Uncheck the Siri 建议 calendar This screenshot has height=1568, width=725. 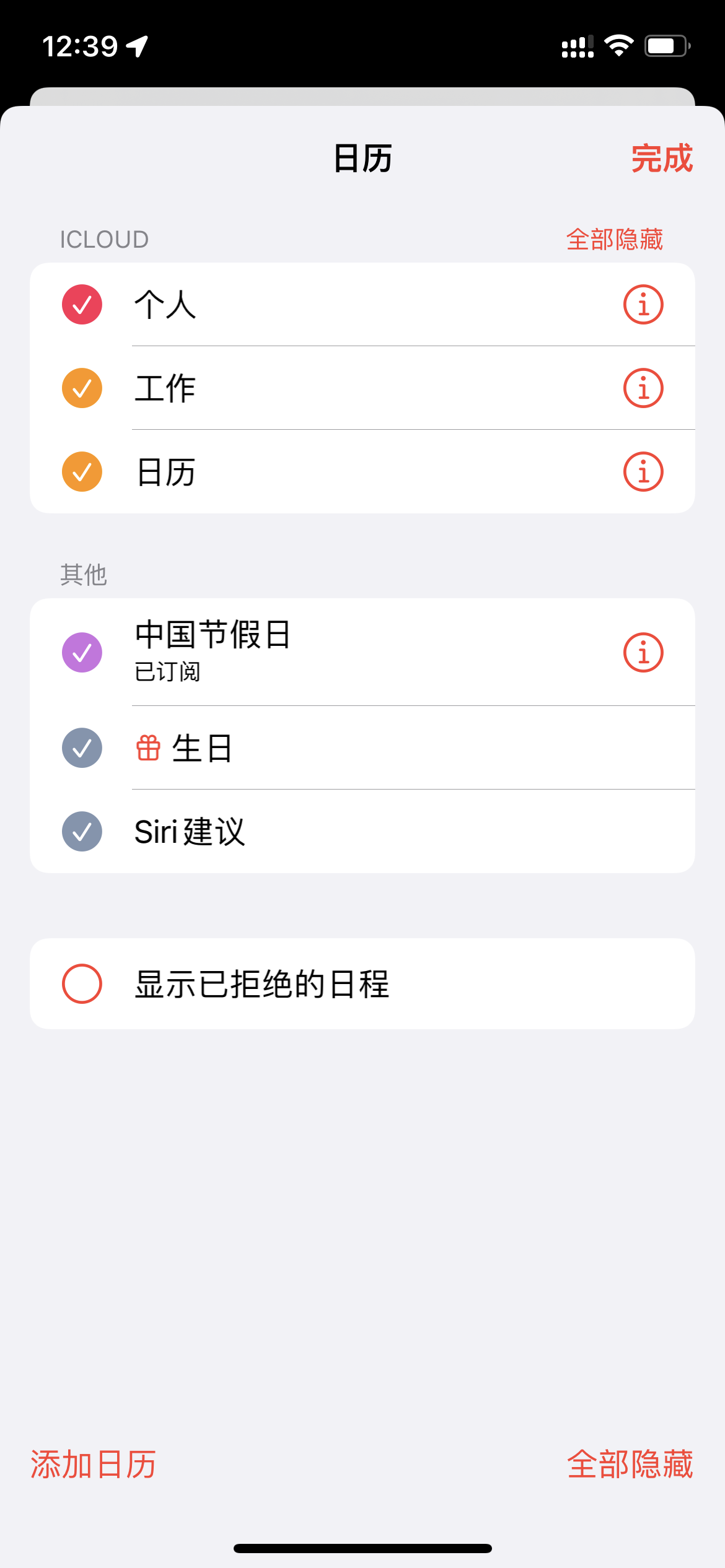[82, 831]
